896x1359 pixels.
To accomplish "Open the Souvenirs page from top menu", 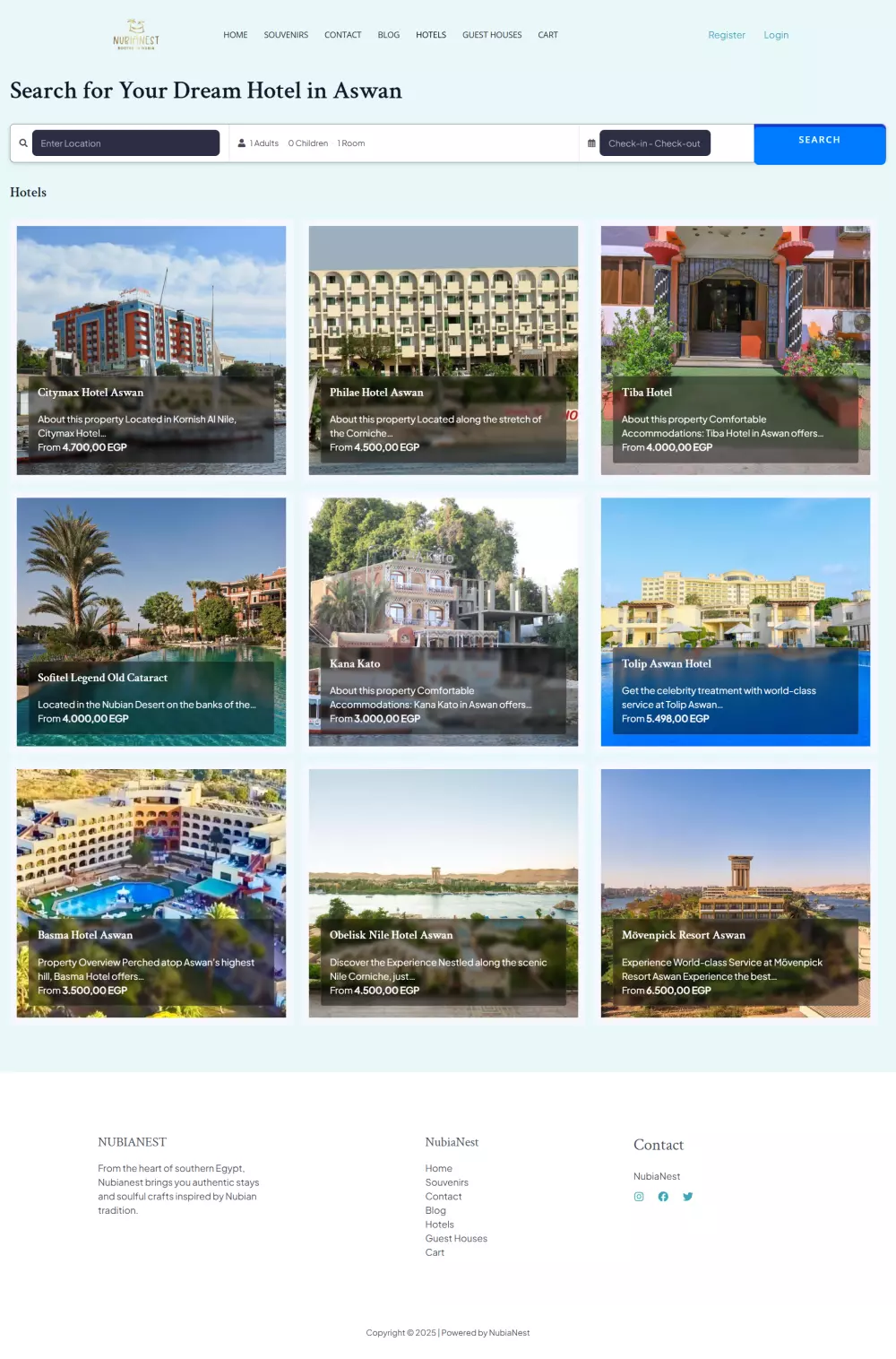I will [x=286, y=35].
